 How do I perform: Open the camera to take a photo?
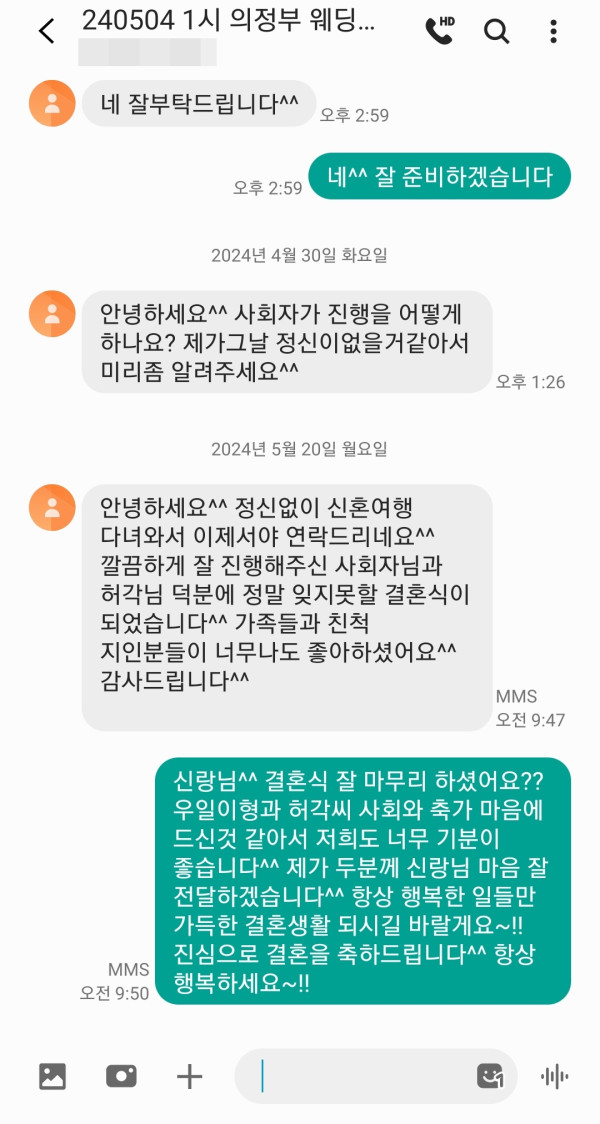(x=121, y=1076)
